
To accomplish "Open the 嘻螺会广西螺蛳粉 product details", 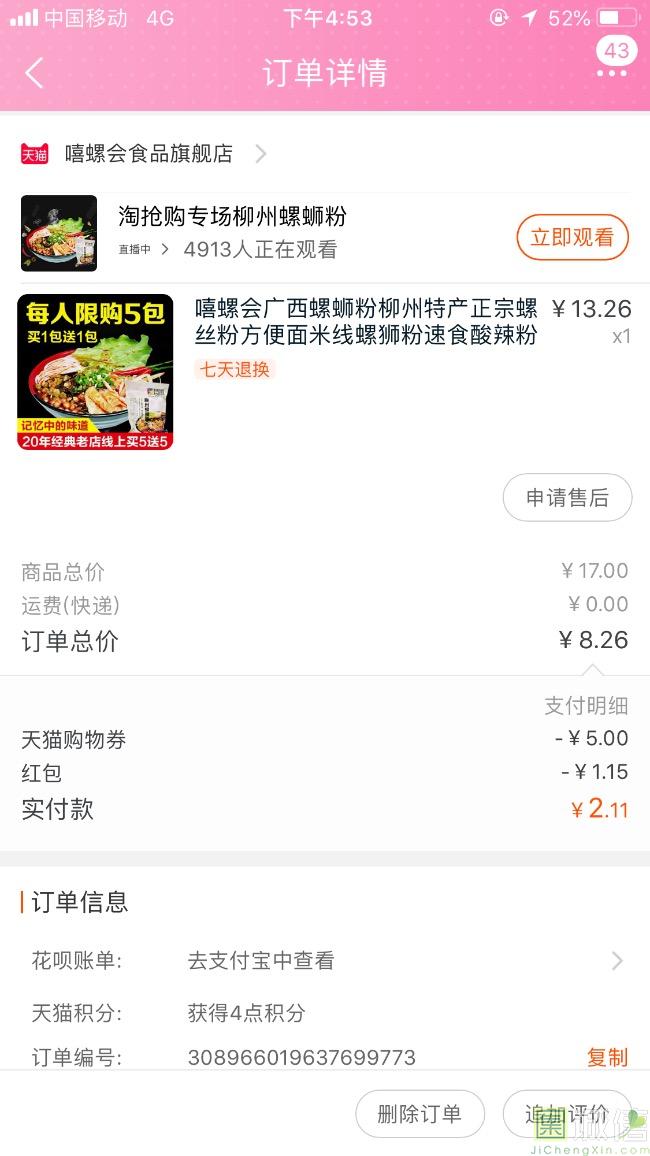I will [365, 322].
